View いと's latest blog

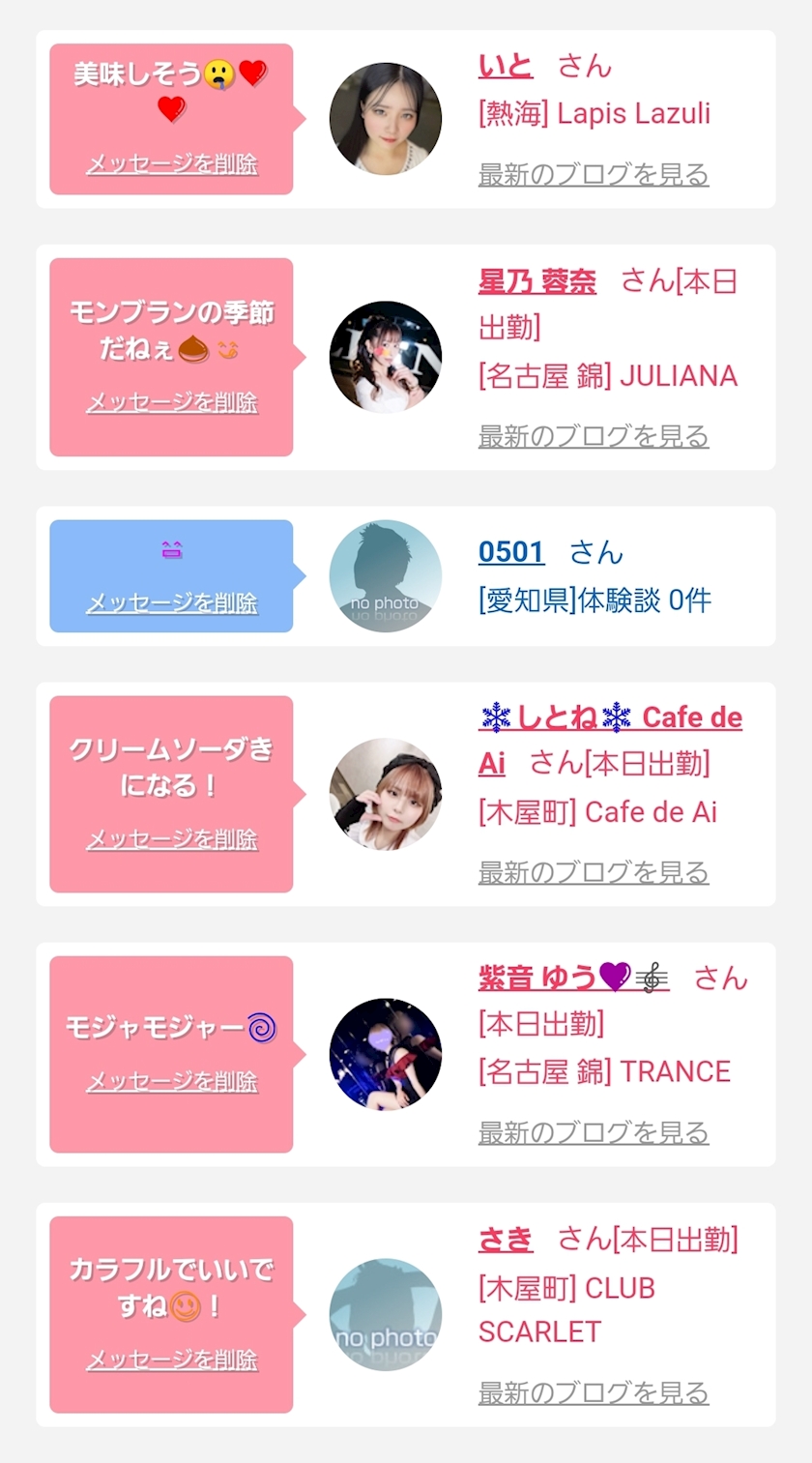click(x=593, y=176)
